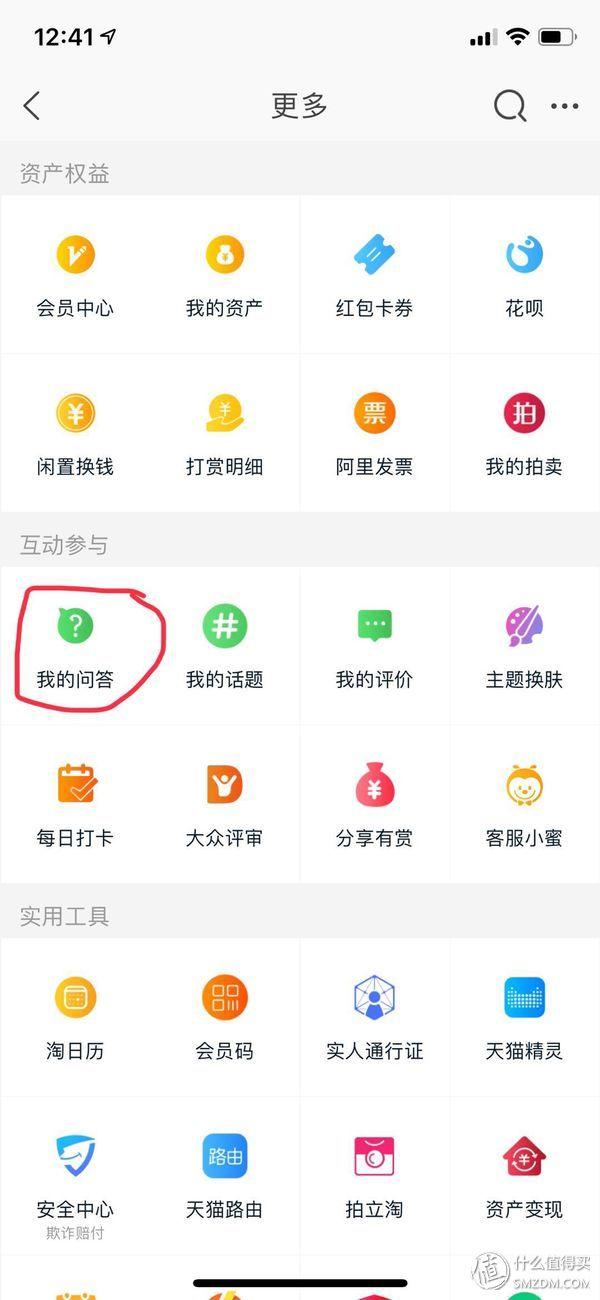
Task: Contact 客服小蜜 customer service
Action: (x=524, y=804)
